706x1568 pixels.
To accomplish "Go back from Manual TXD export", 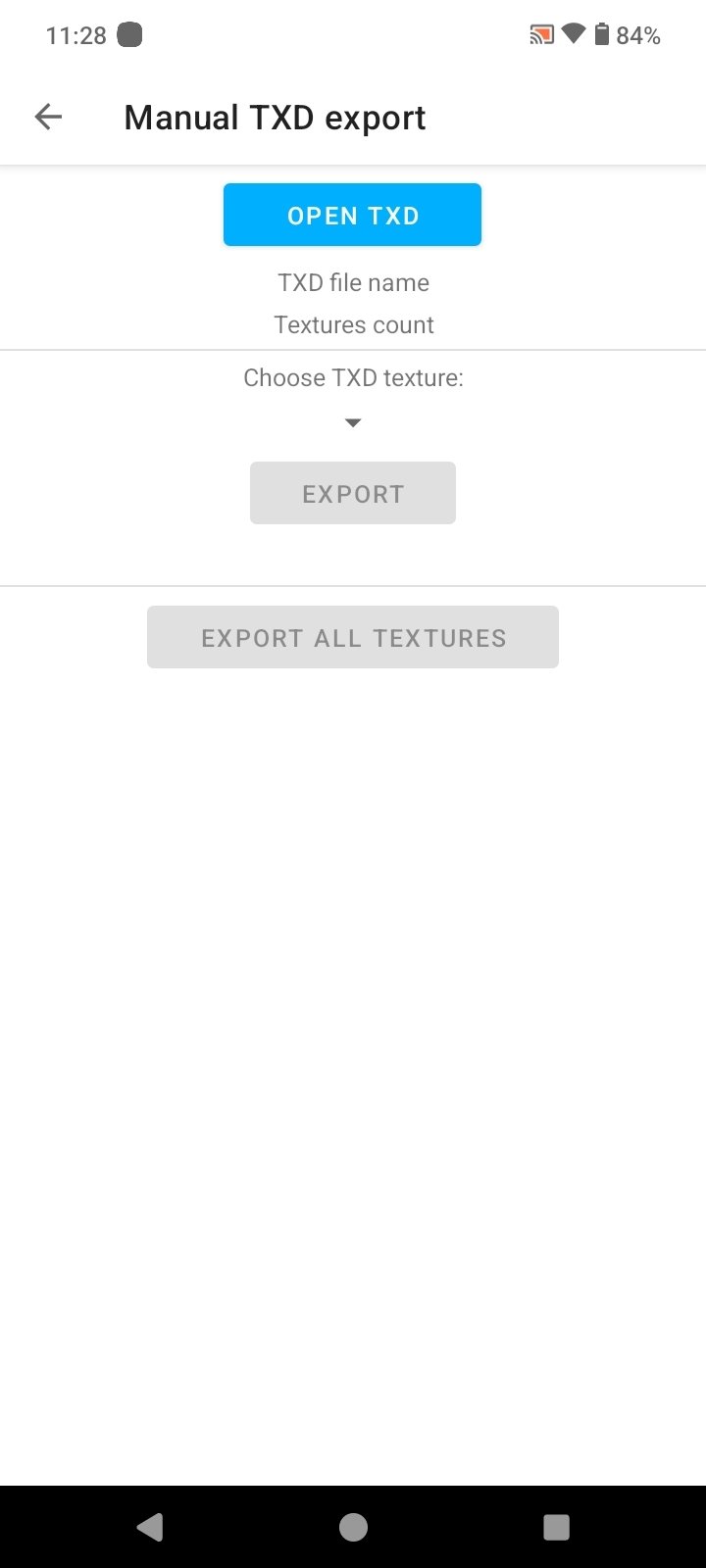I will click(48, 118).
